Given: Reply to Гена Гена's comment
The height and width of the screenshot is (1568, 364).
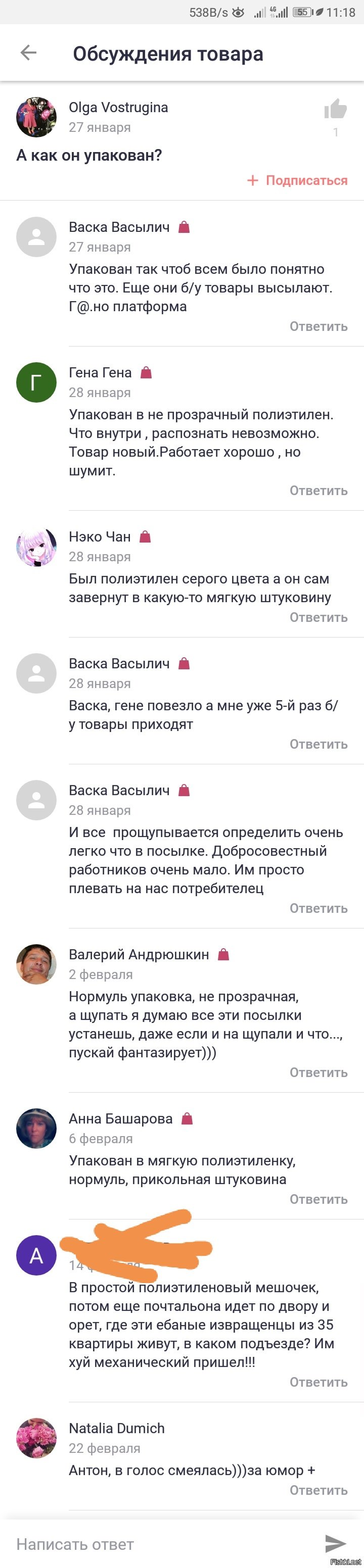Looking at the screenshot, I should (x=318, y=491).
